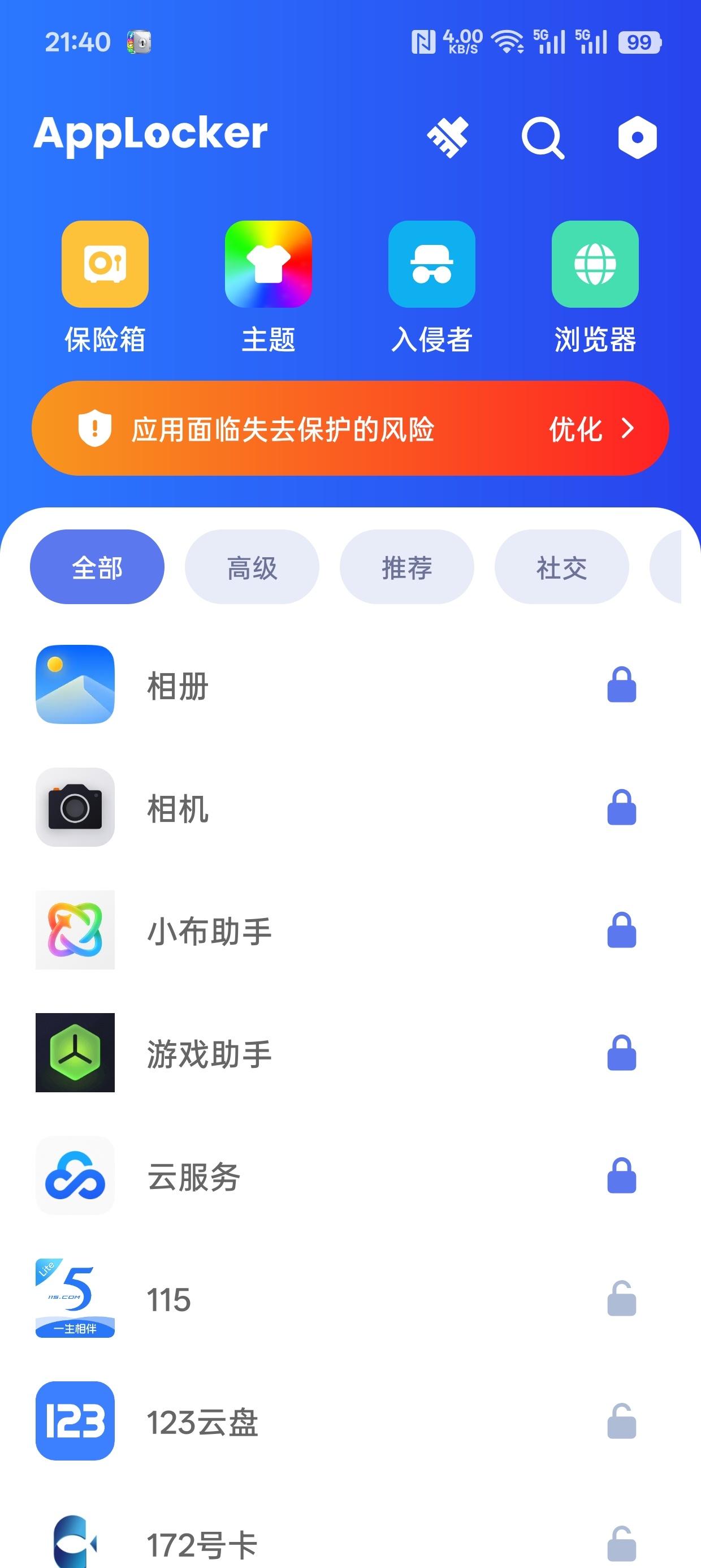Launch the 浏览器 browser
701x1568 pixels.
[x=595, y=287]
